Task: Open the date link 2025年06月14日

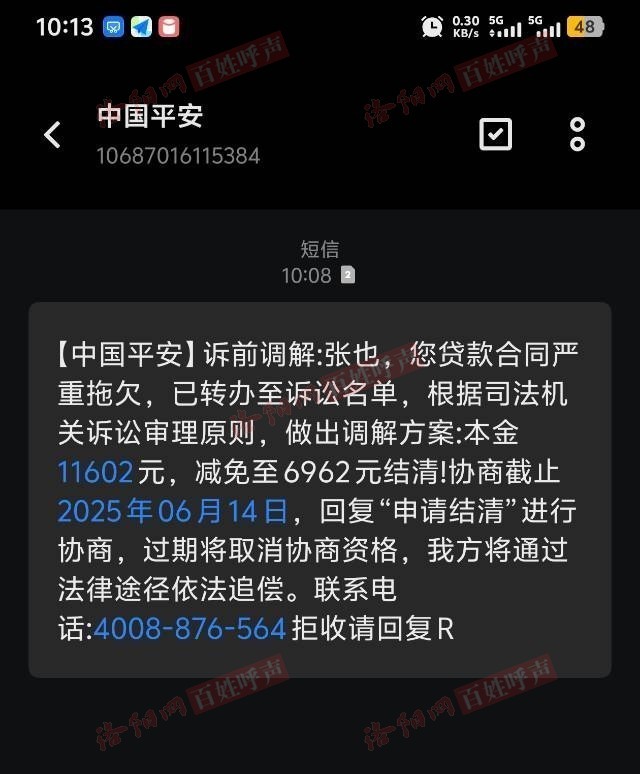Action: pos(173,511)
